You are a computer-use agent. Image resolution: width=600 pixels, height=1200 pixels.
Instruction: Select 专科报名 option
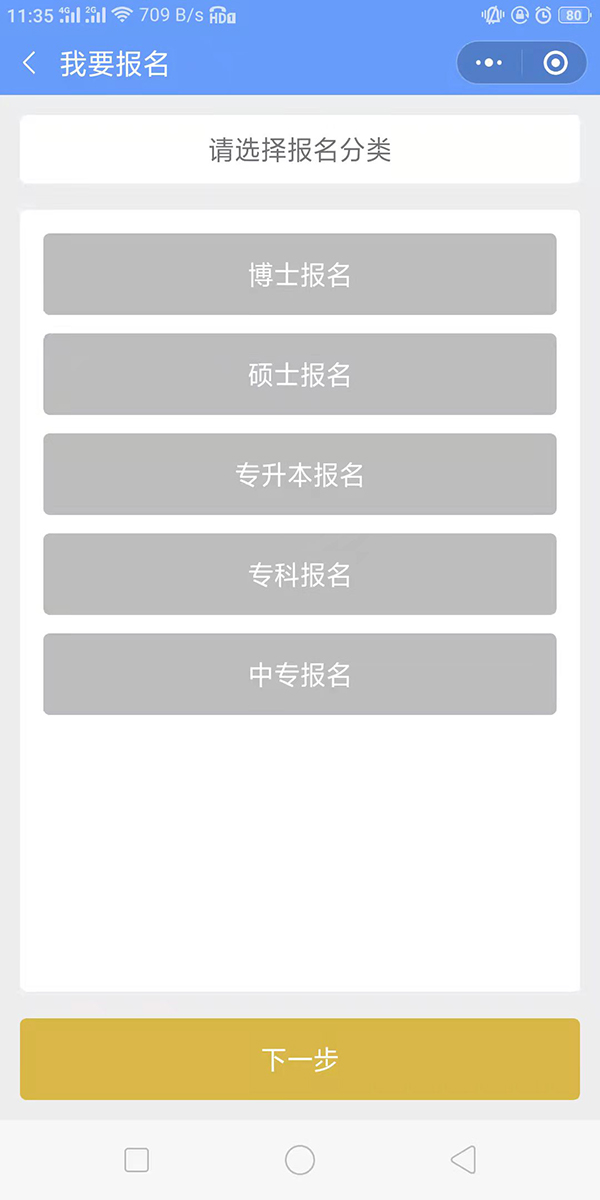tap(300, 574)
